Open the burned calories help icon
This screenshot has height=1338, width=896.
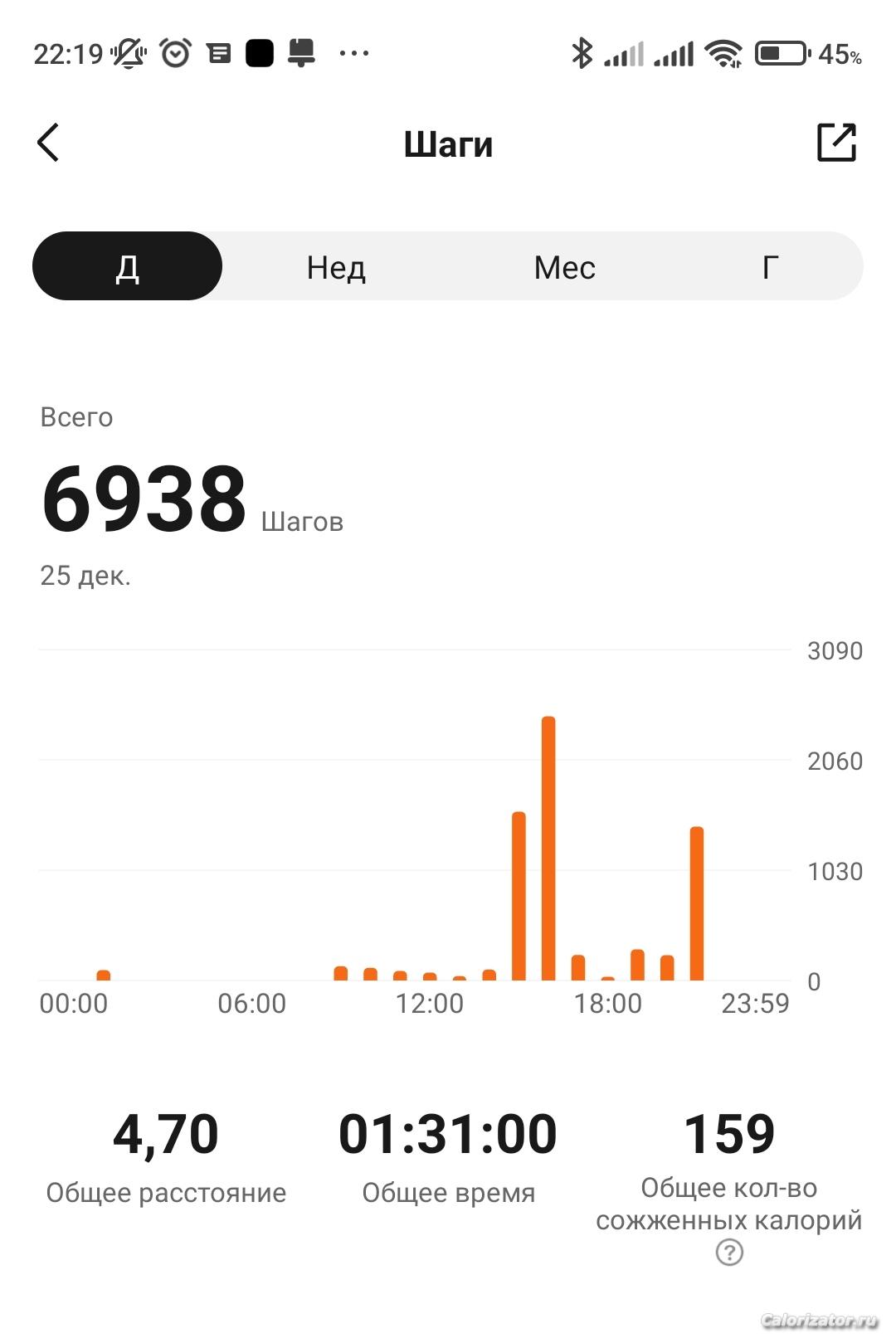[x=729, y=1252]
